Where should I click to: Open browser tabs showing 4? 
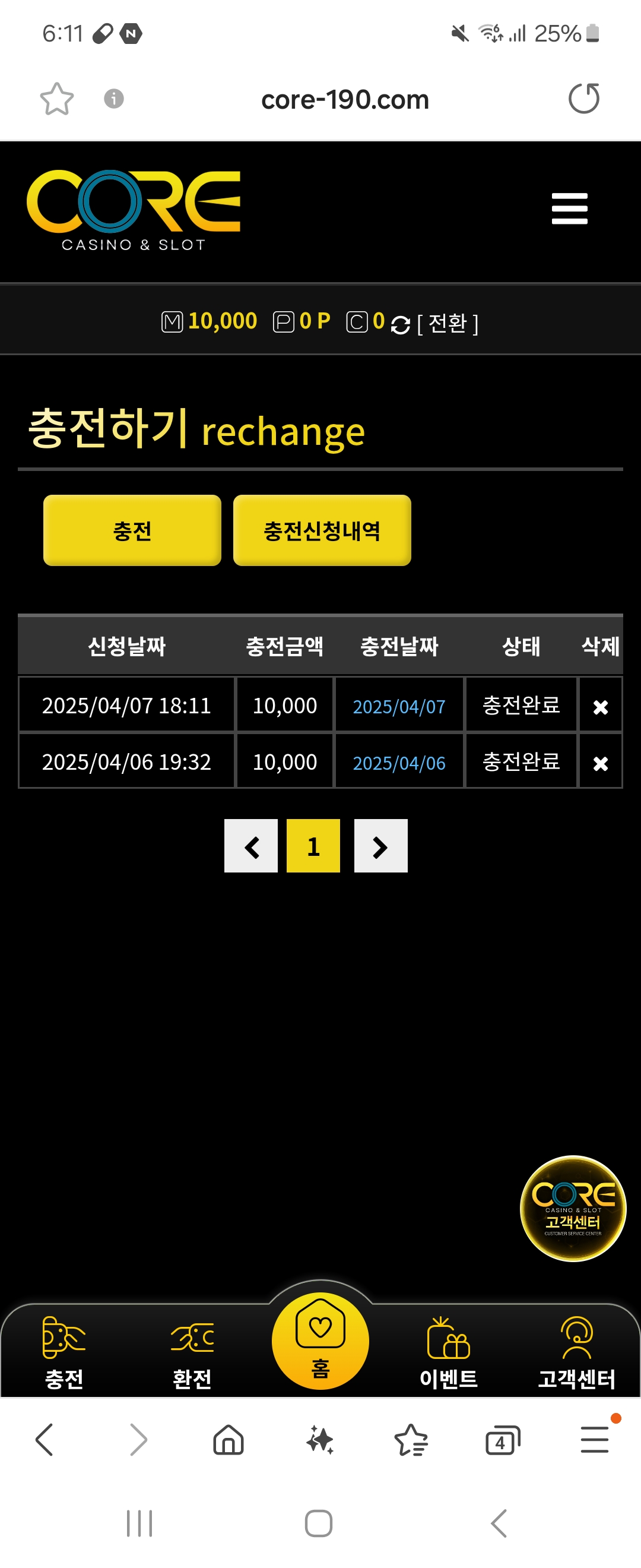pyautogui.click(x=502, y=1441)
